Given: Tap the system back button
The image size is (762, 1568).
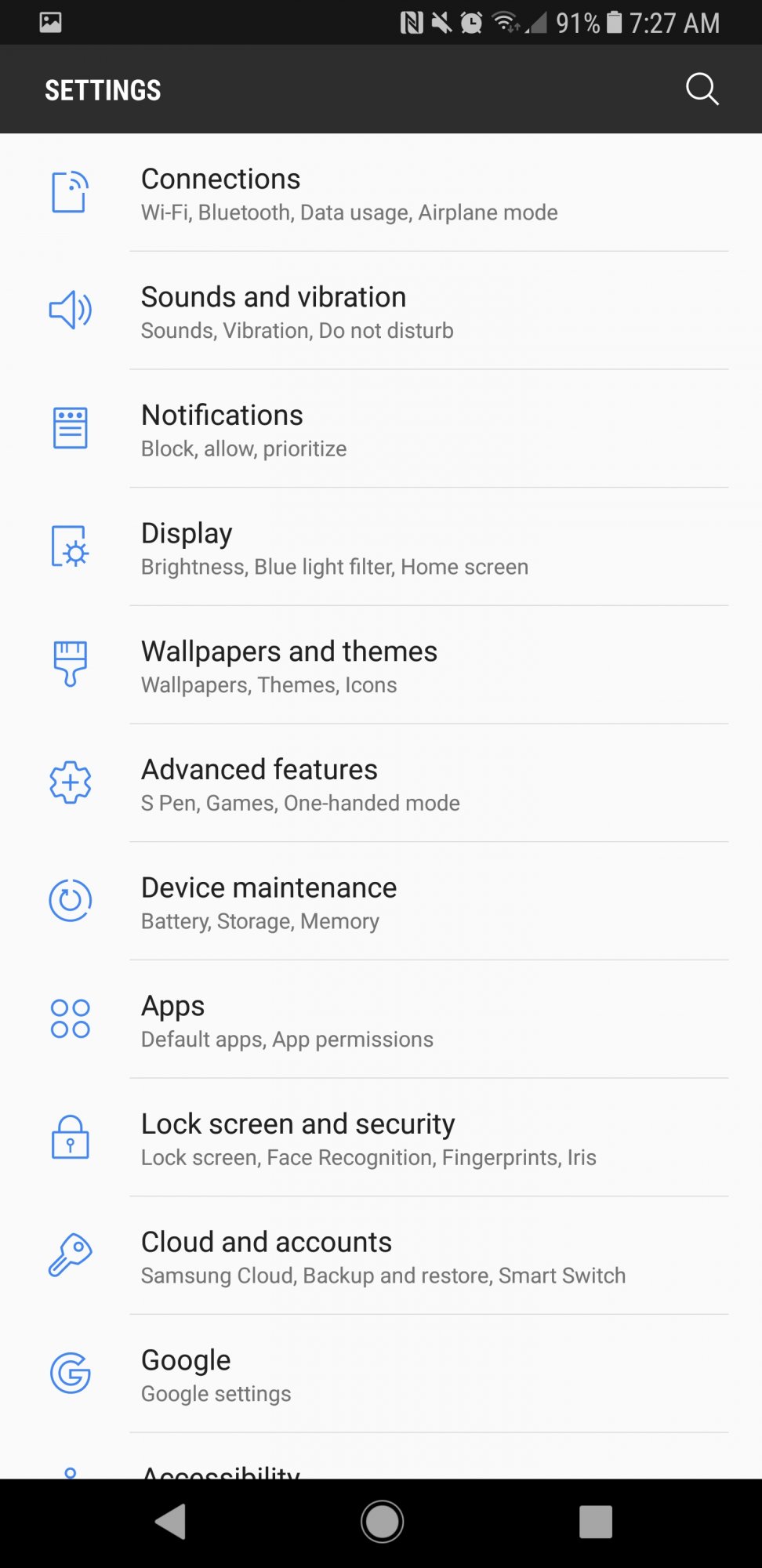Looking at the screenshot, I should coord(171,1522).
